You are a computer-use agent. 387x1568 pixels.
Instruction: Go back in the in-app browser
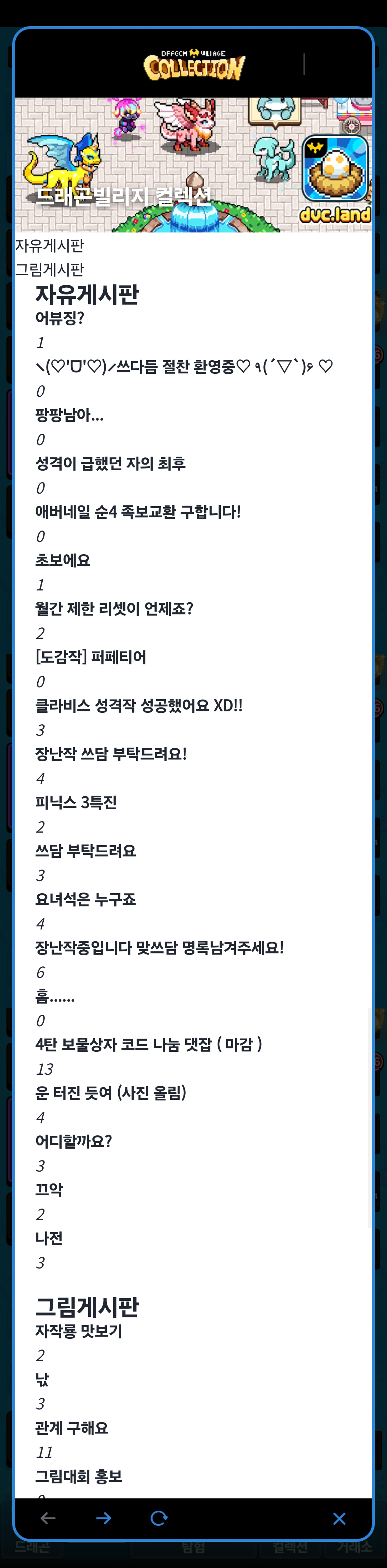pos(48,1518)
